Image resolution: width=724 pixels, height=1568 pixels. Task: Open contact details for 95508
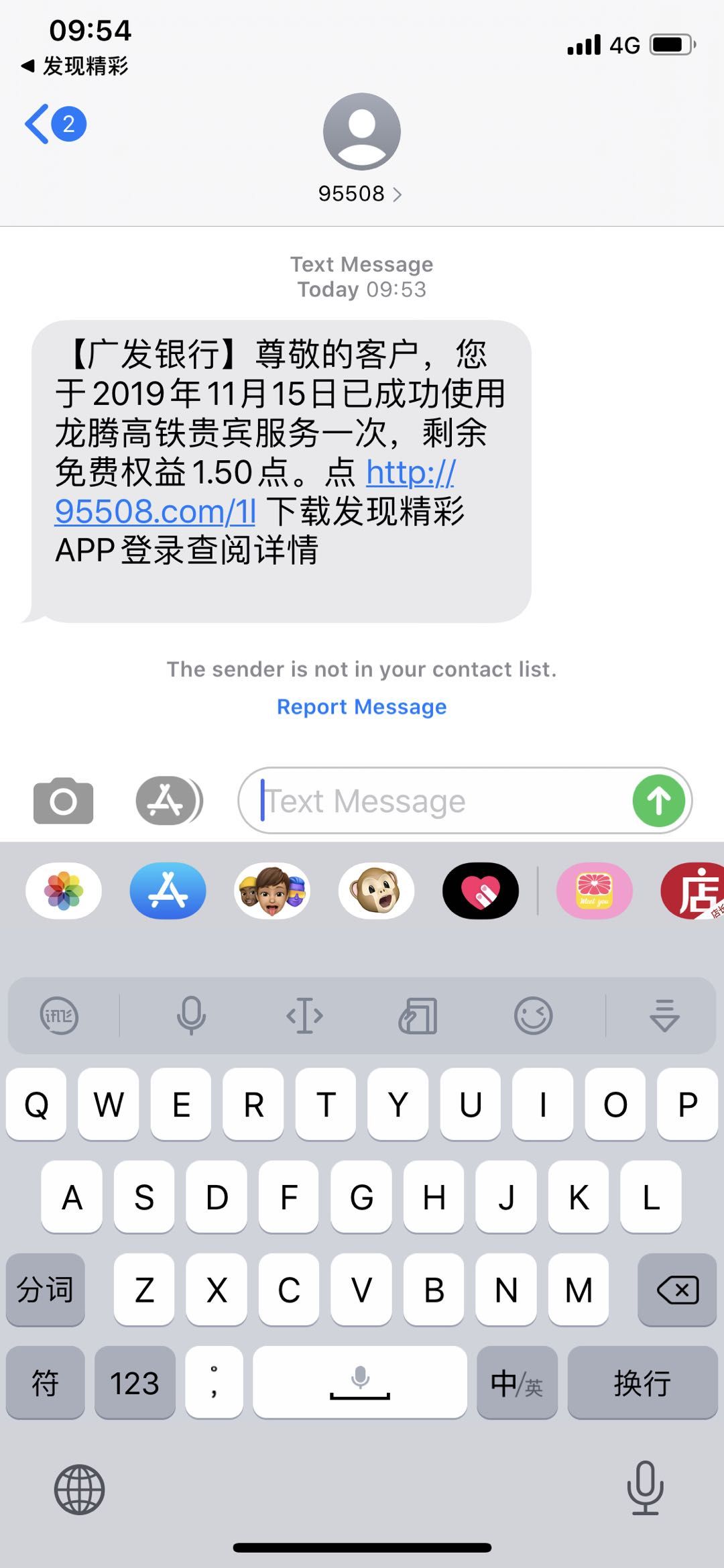(360, 194)
